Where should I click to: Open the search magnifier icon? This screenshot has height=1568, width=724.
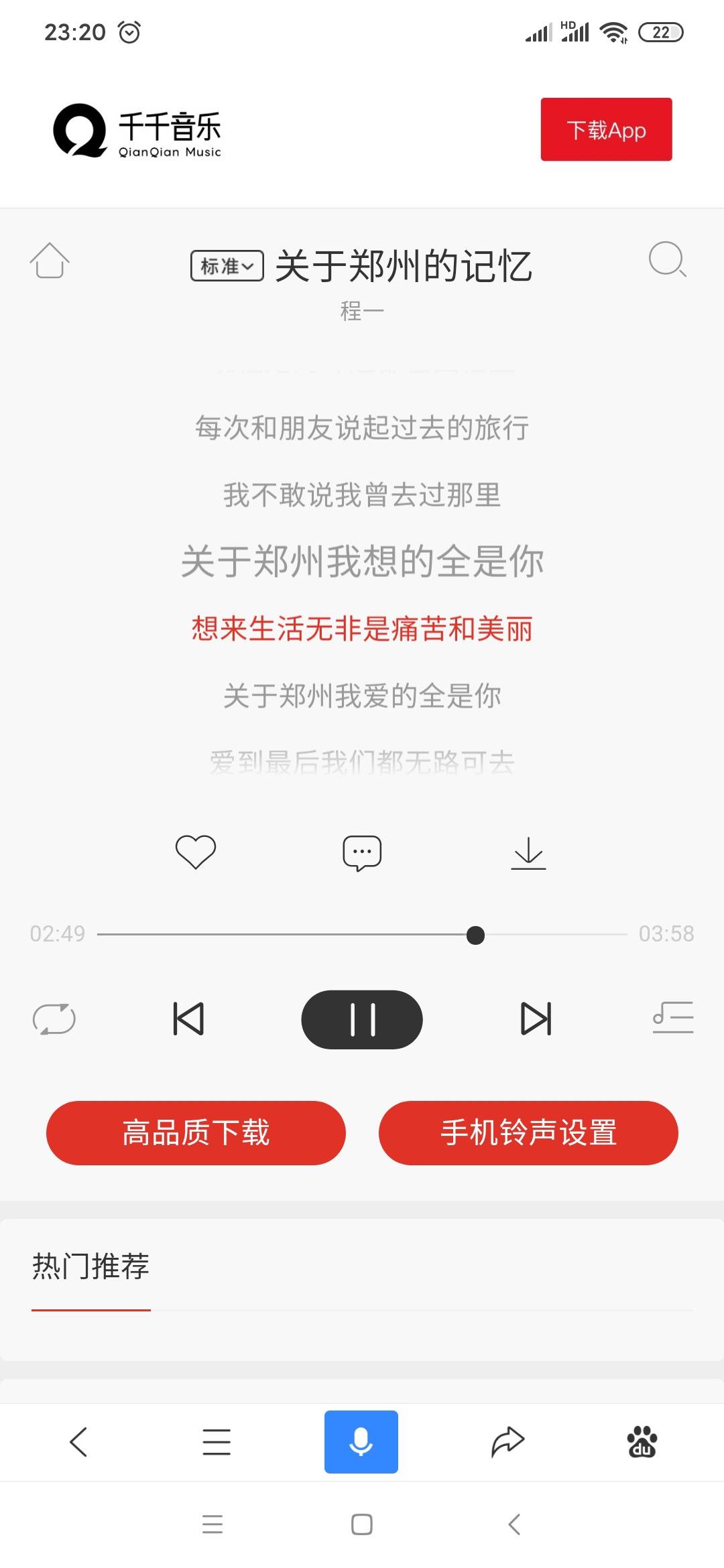(x=668, y=259)
